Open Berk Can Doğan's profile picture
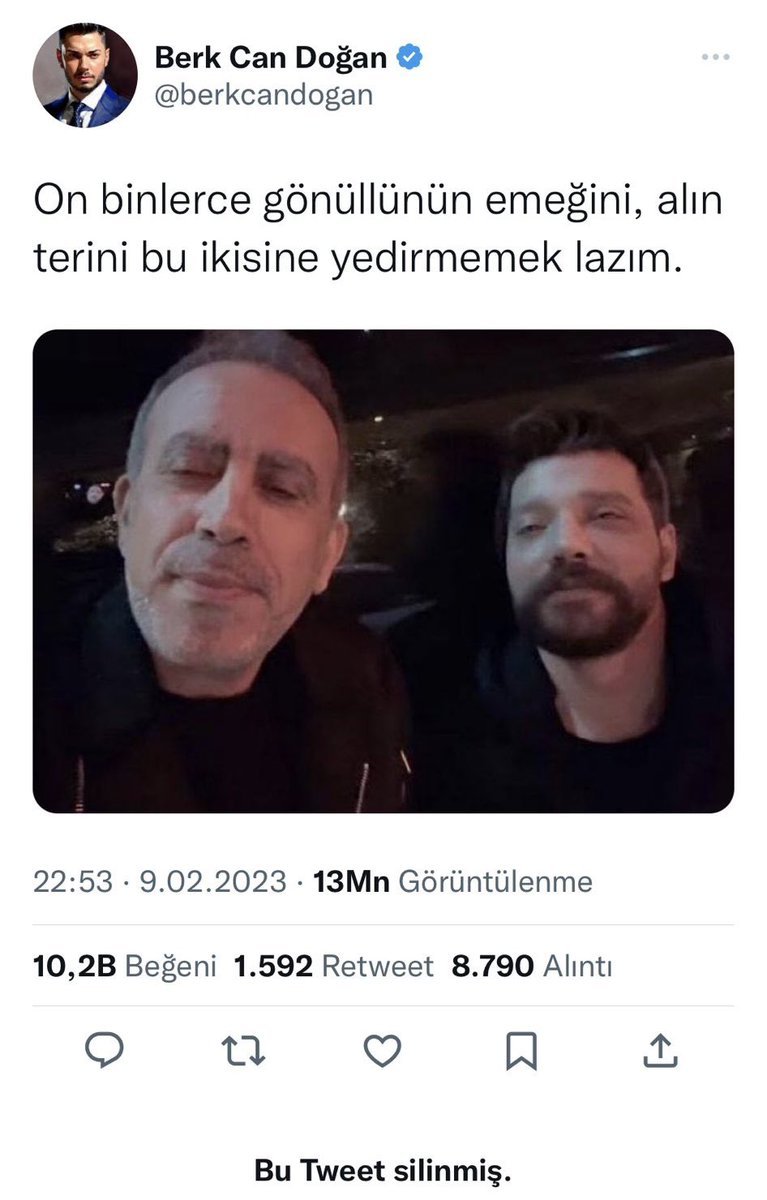 (85, 76)
